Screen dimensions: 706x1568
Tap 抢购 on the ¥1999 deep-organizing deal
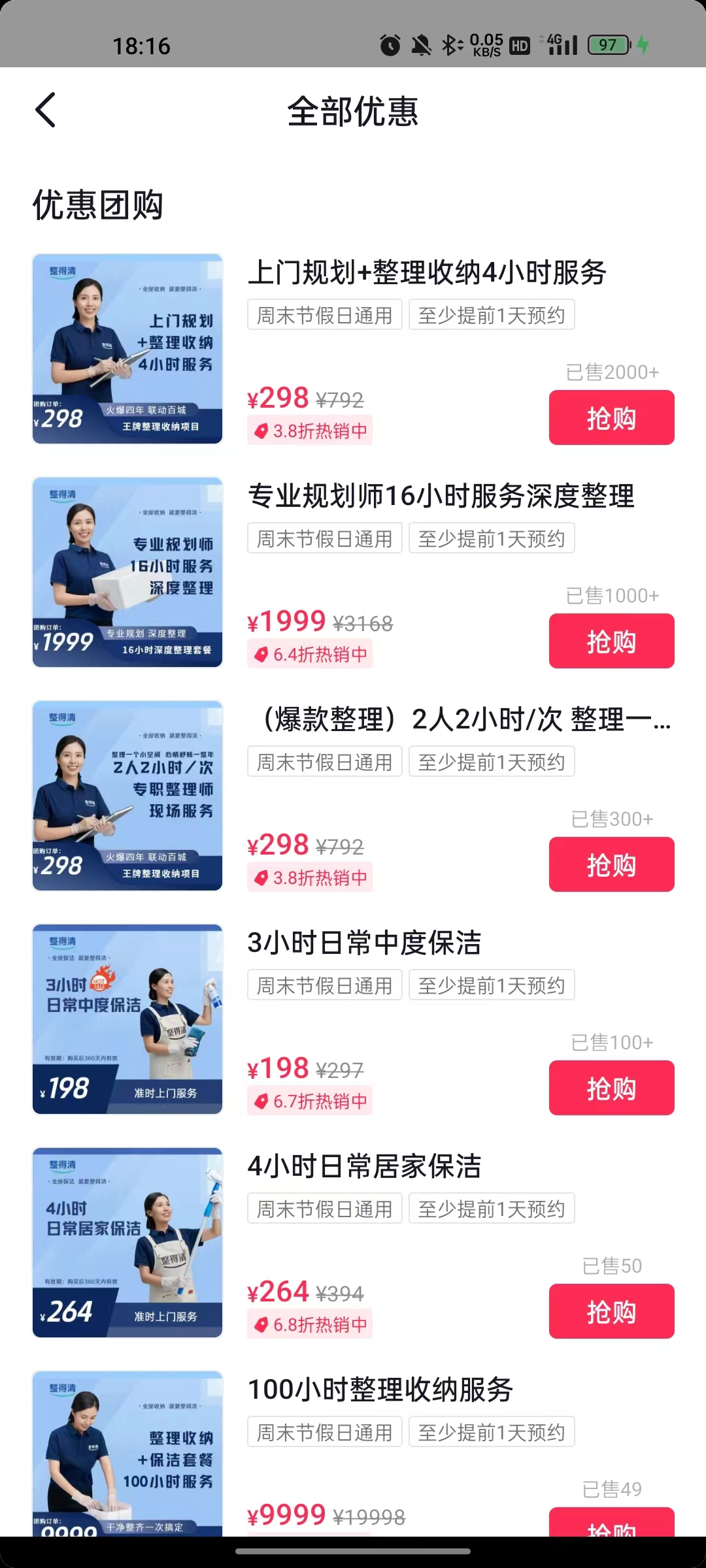611,641
